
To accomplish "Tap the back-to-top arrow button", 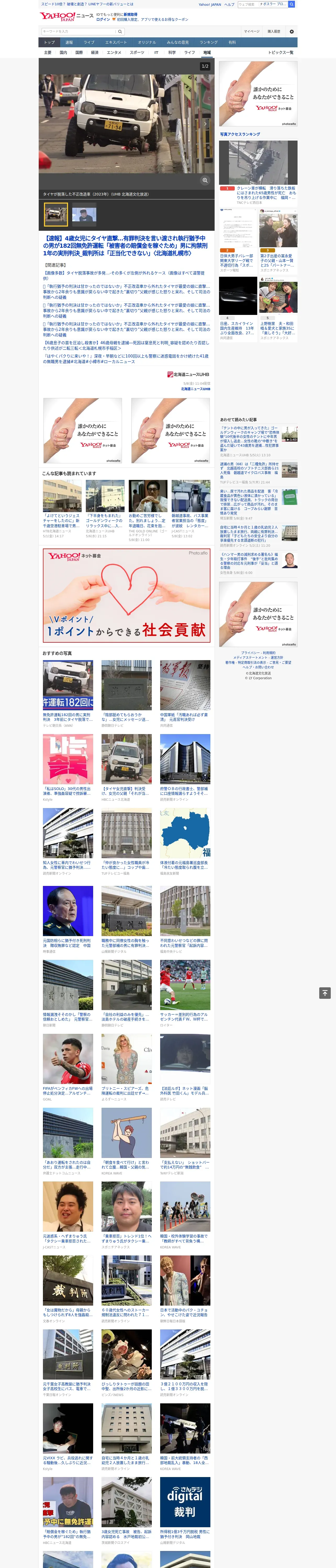I will [325, 993].
